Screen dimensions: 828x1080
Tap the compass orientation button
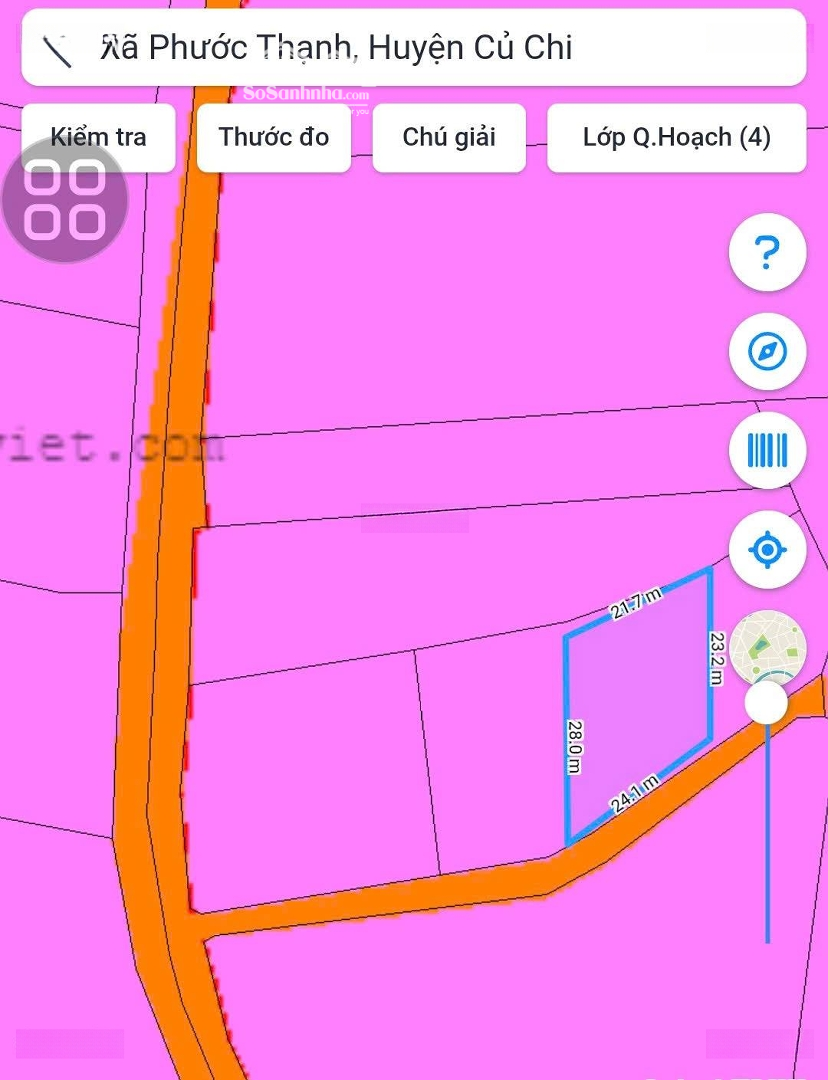(x=767, y=352)
